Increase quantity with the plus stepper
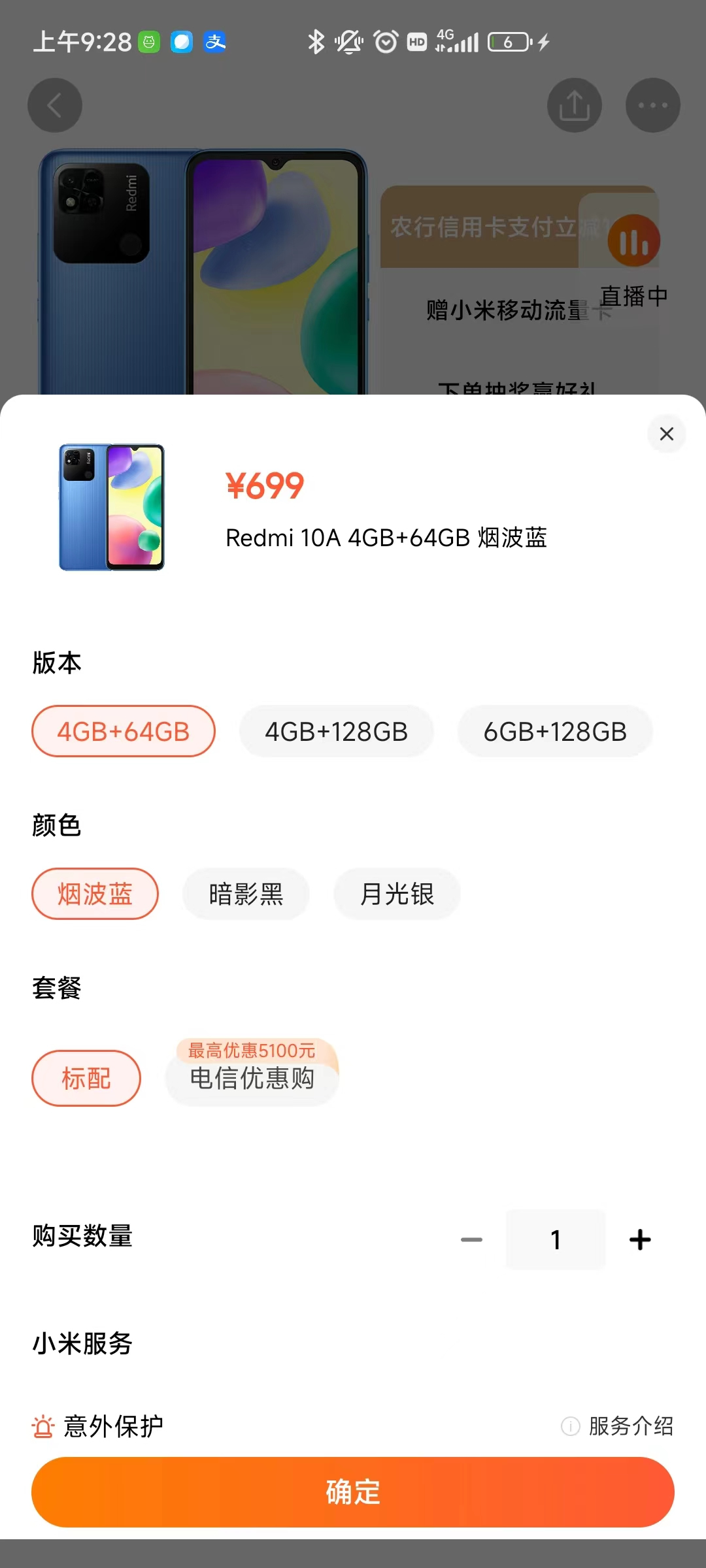706x1568 pixels. 640,1239
